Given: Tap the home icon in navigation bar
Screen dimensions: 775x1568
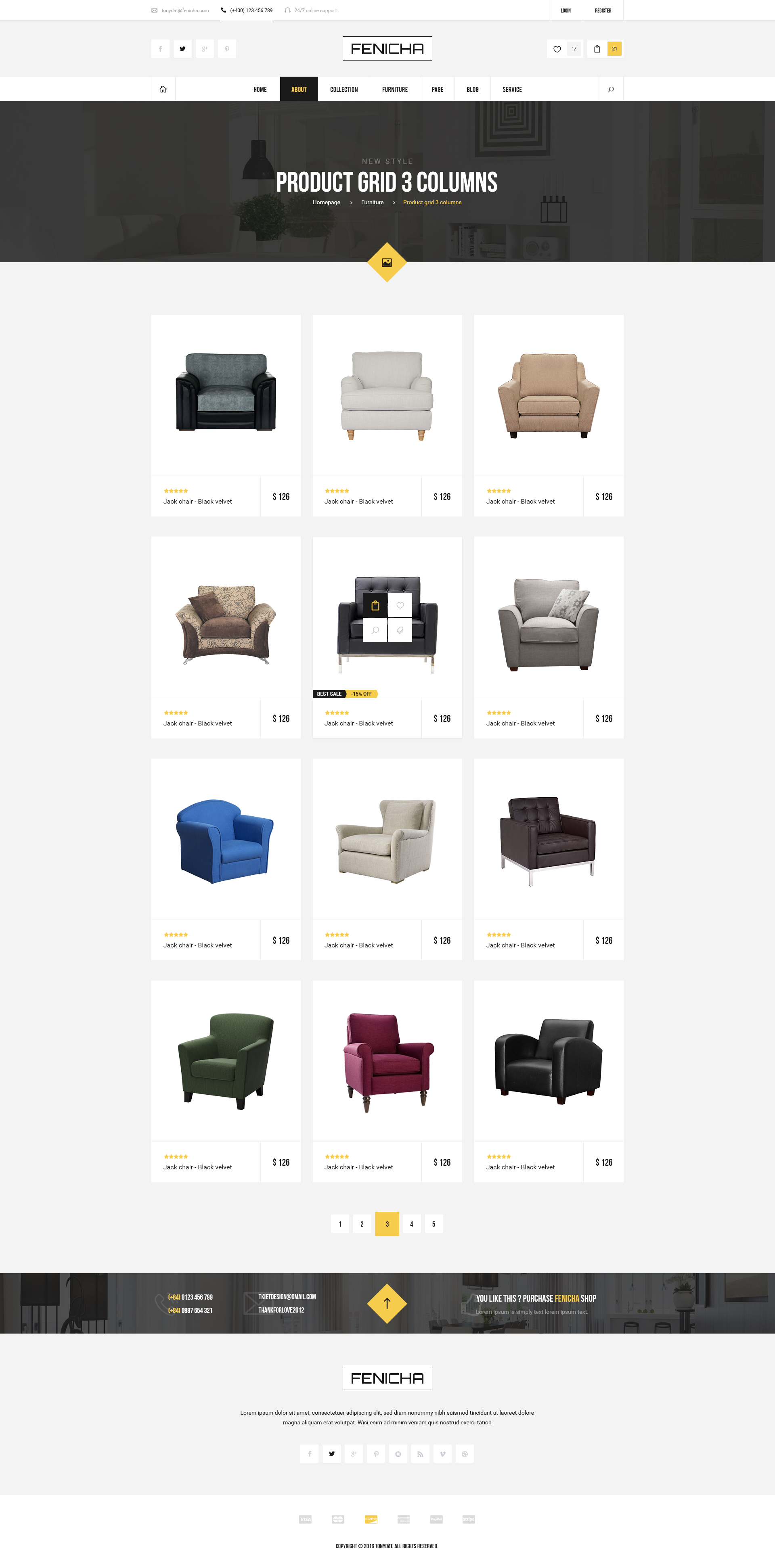Looking at the screenshot, I should [x=163, y=90].
